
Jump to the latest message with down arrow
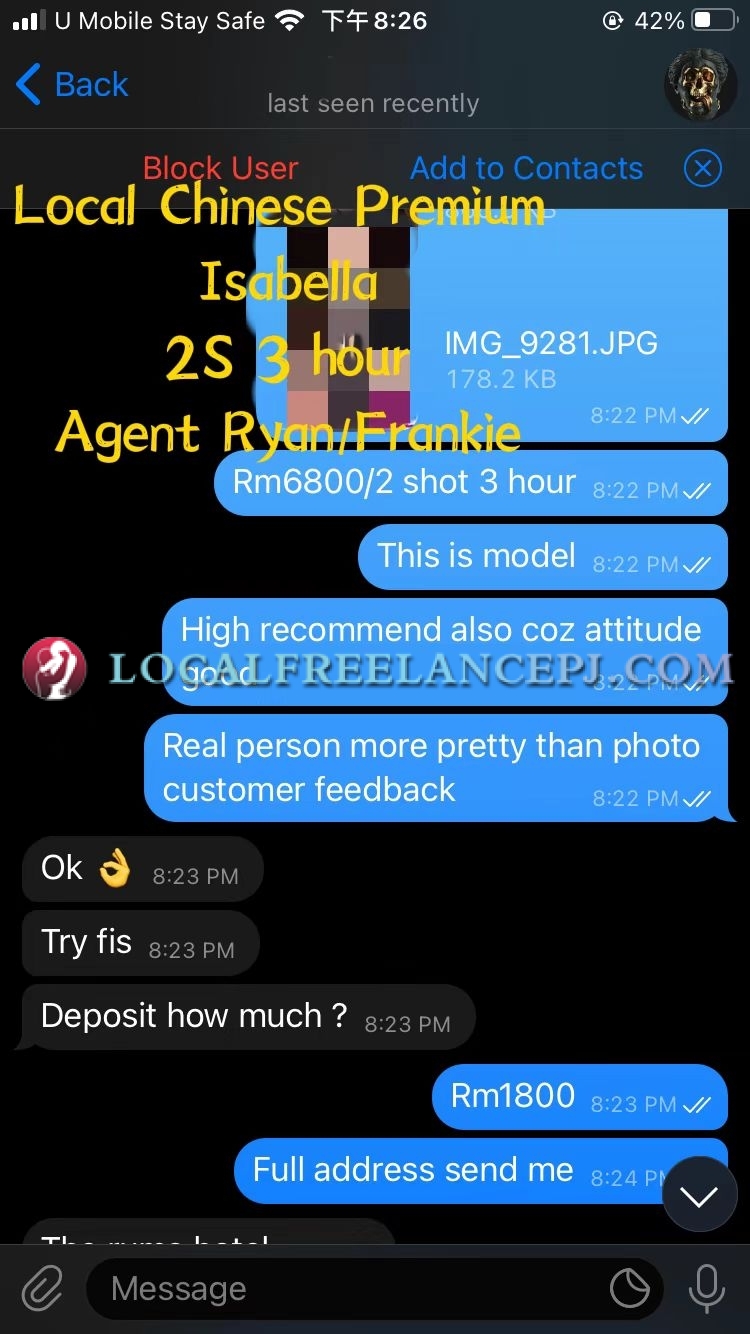[x=699, y=1194]
